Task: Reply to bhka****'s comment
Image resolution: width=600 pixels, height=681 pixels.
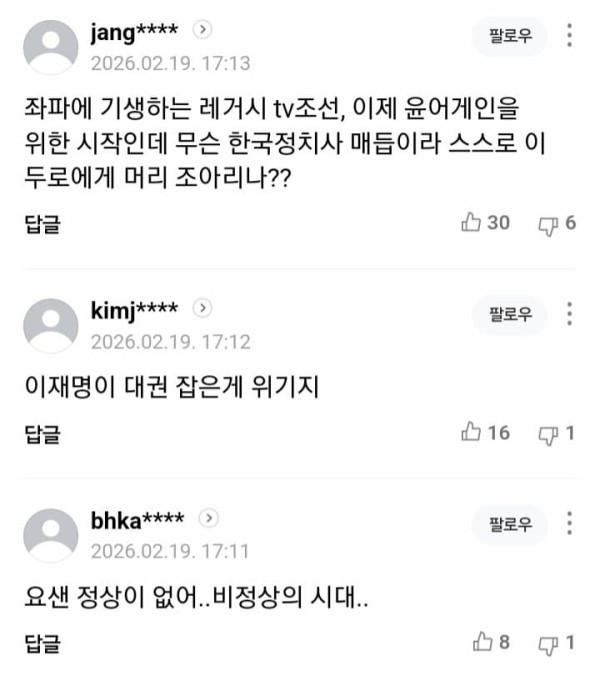Action: click(x=42, y=643)
